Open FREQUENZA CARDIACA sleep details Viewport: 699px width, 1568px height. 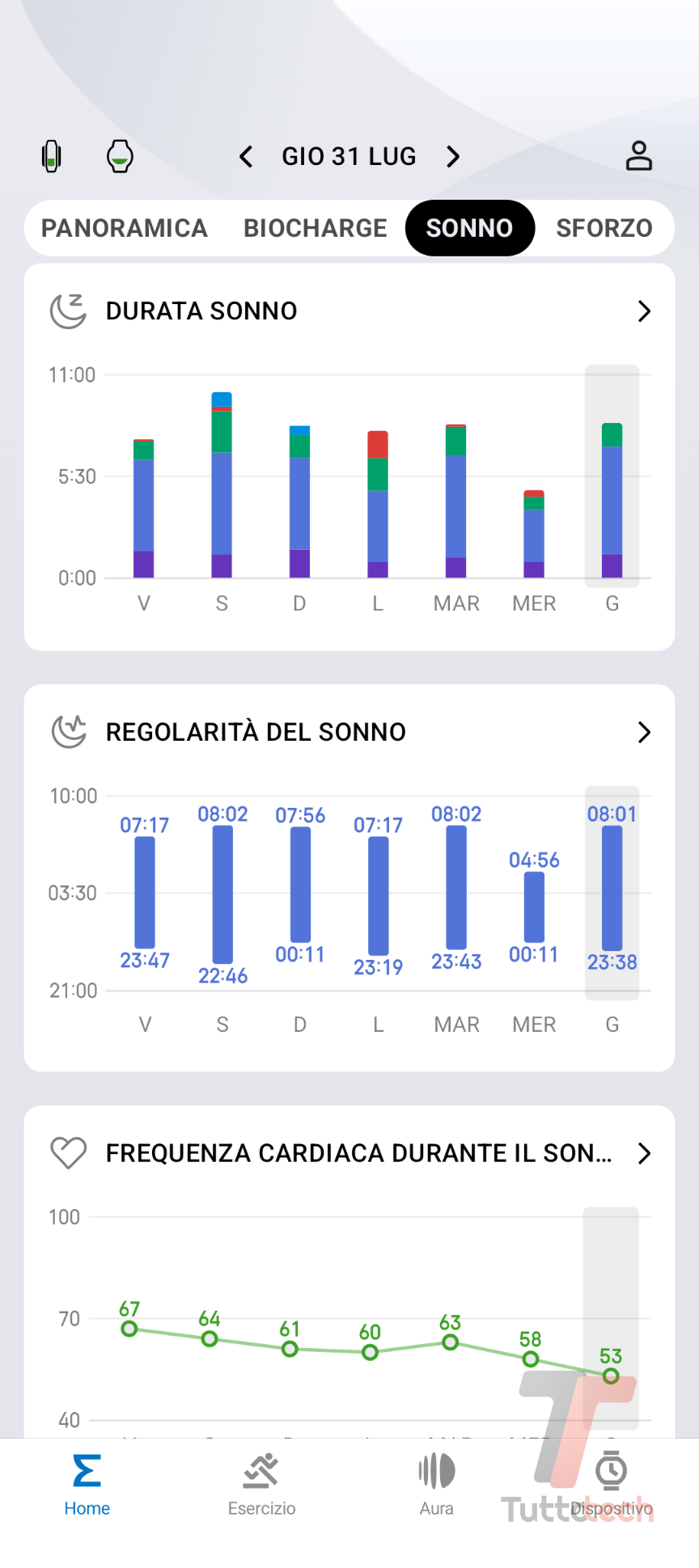click(644, 1153)
